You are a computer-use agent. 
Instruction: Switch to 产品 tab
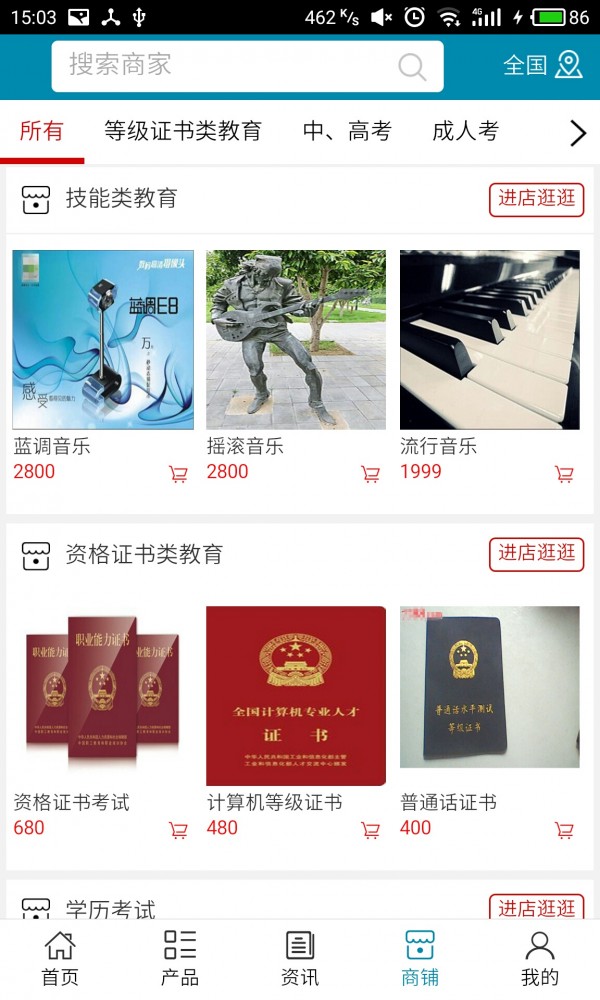point(180,958)
